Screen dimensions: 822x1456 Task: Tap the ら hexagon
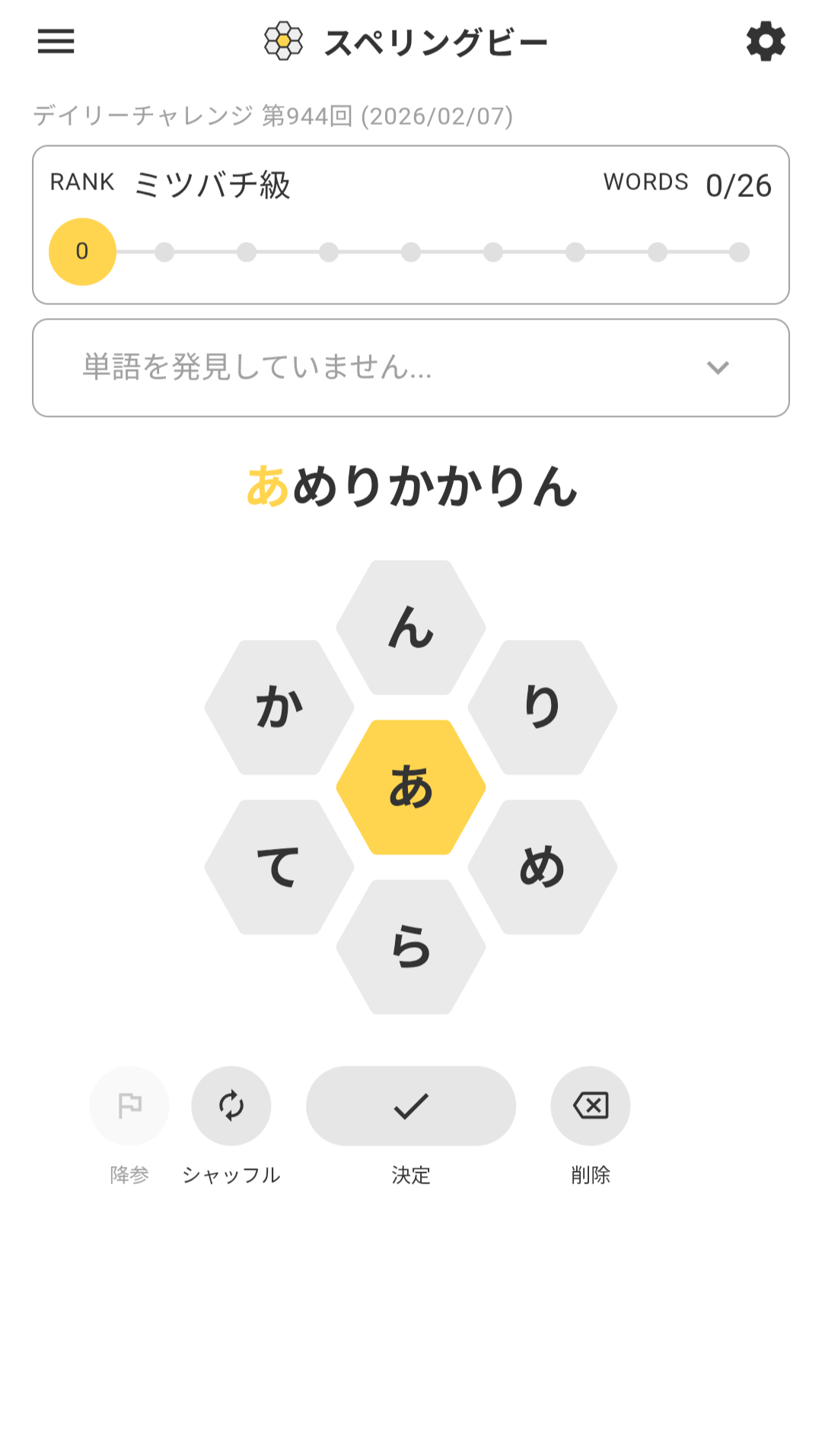click(x=411, y=947)
